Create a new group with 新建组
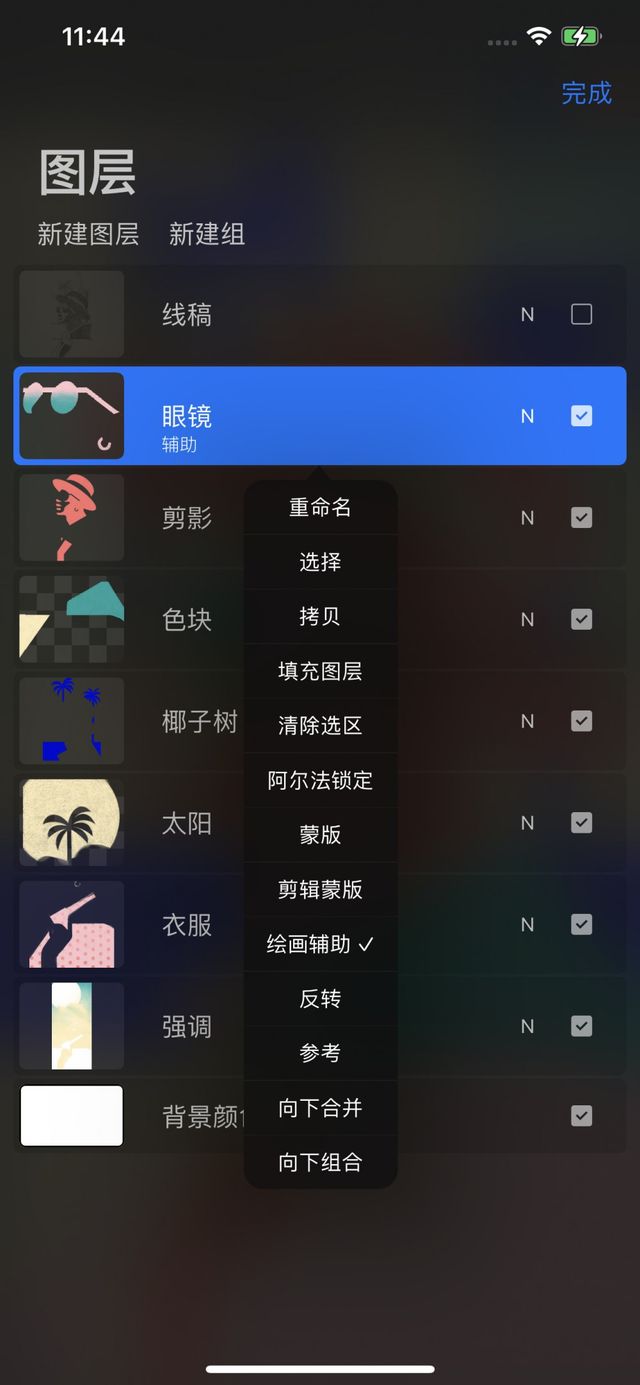640x1385 pixels. [x=207, y=234]
